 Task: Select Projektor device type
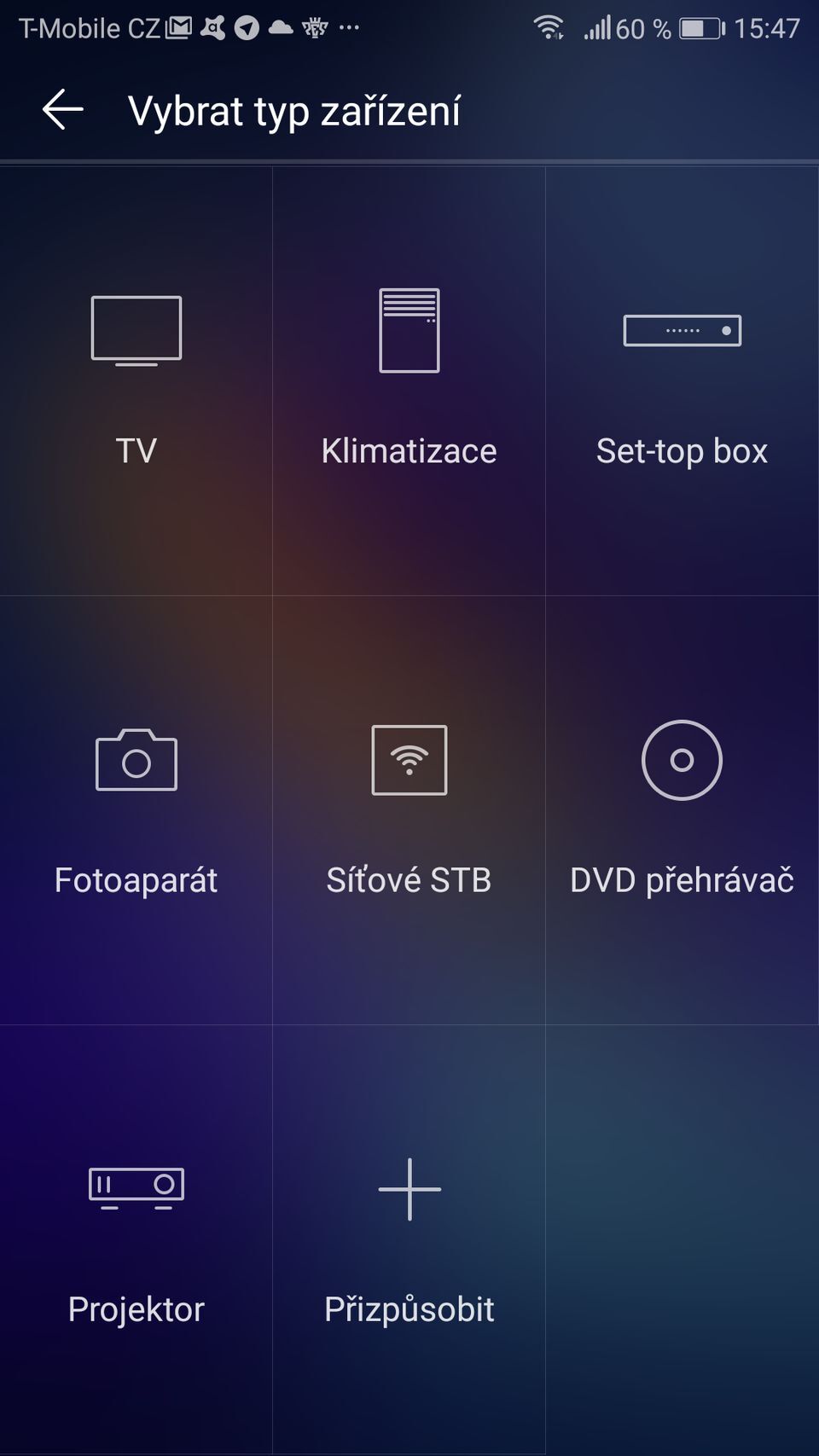pos(136,1238)
